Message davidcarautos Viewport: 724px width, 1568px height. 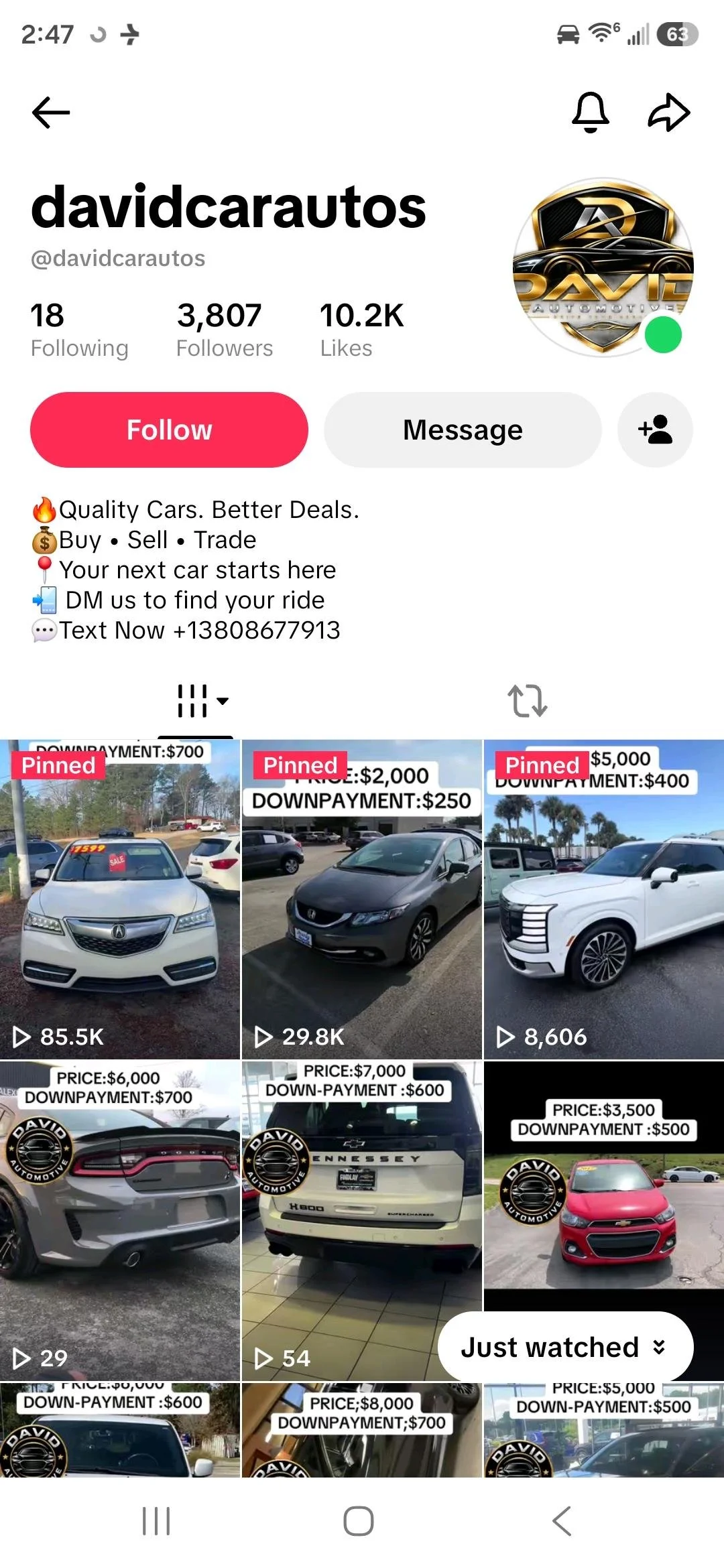pos(463,430)
